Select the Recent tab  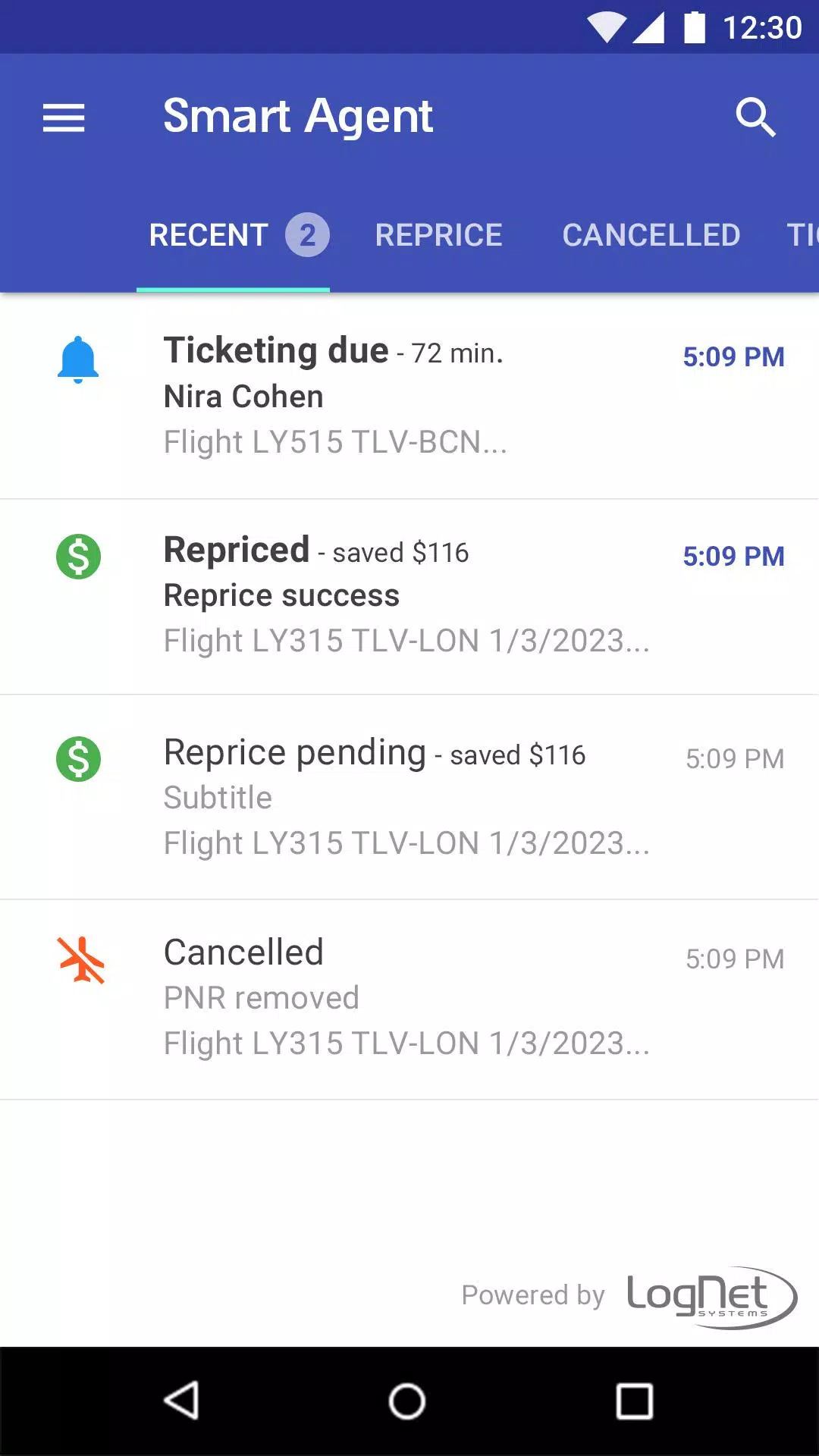233,235
